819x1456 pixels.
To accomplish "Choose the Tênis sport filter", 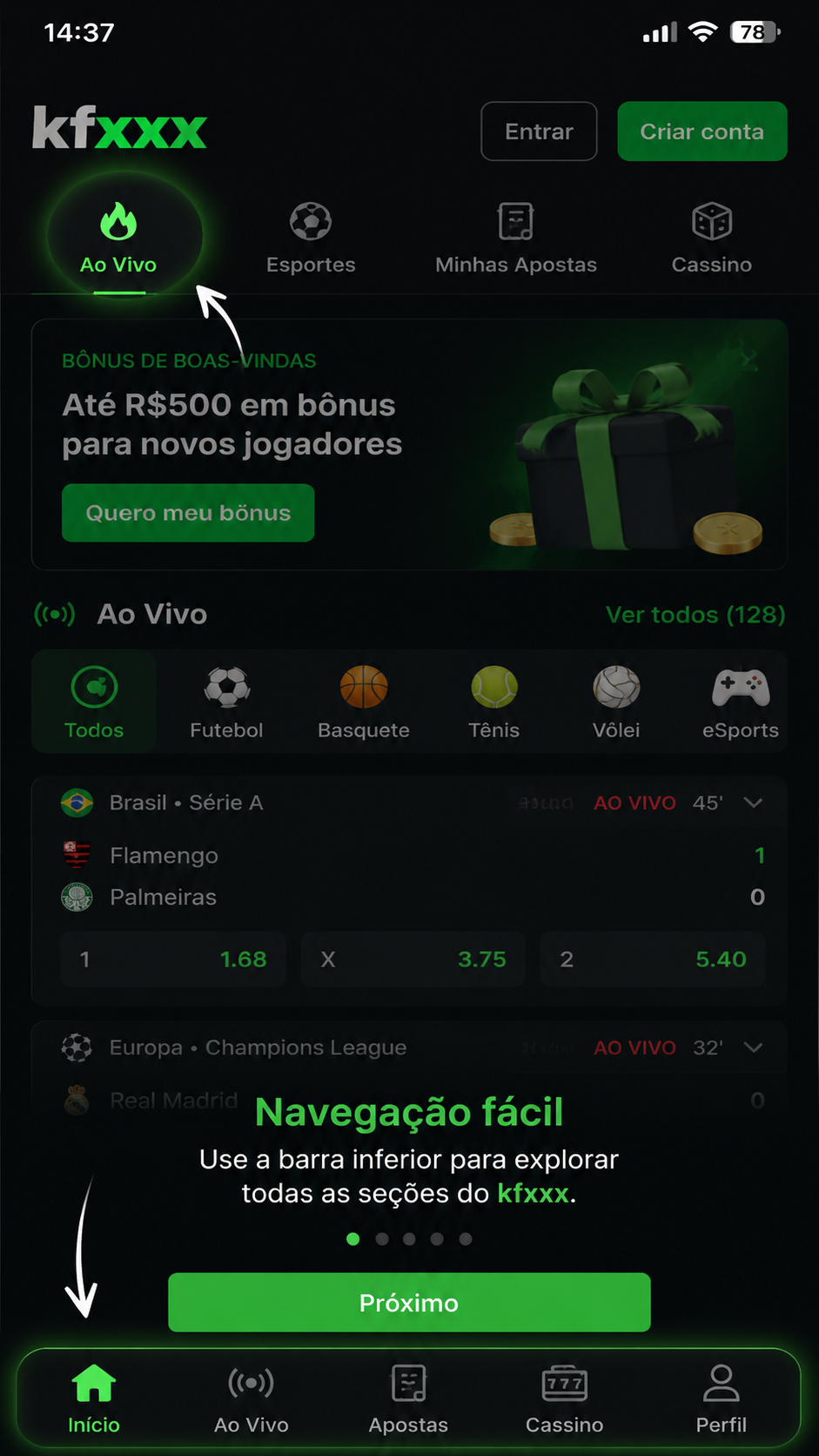I will [494, 702].
